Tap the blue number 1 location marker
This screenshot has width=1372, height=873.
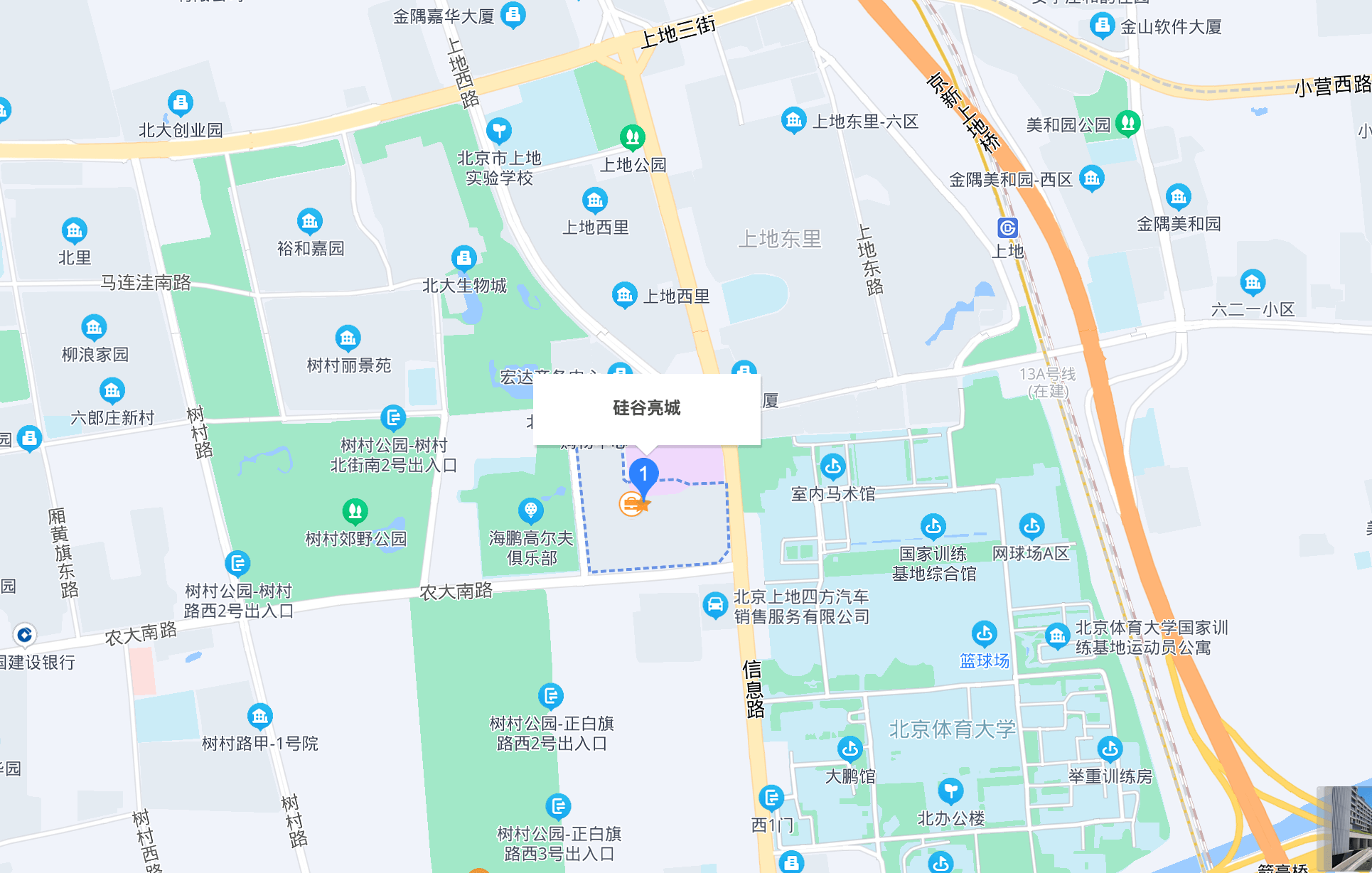[x=643, y=473]
